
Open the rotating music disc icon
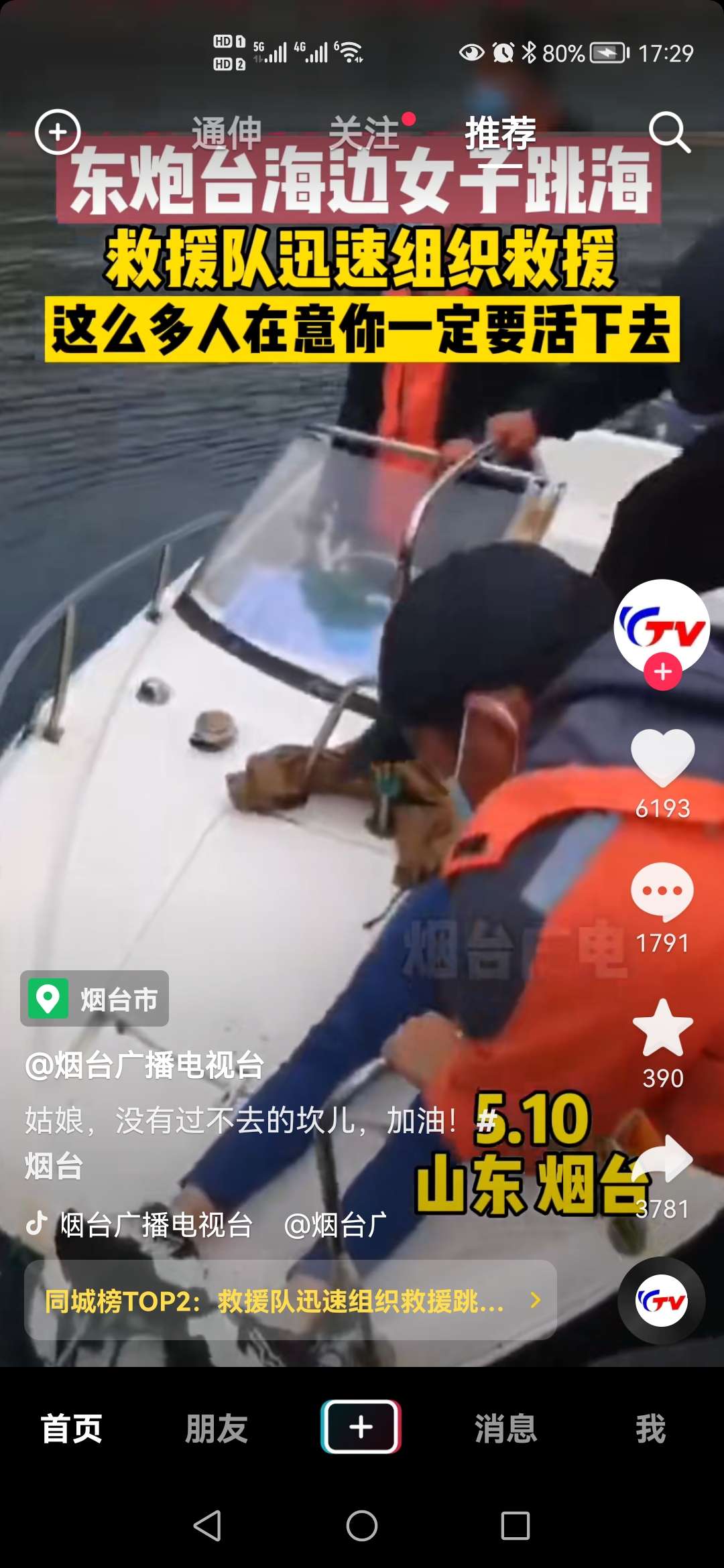pos(661,1301)
